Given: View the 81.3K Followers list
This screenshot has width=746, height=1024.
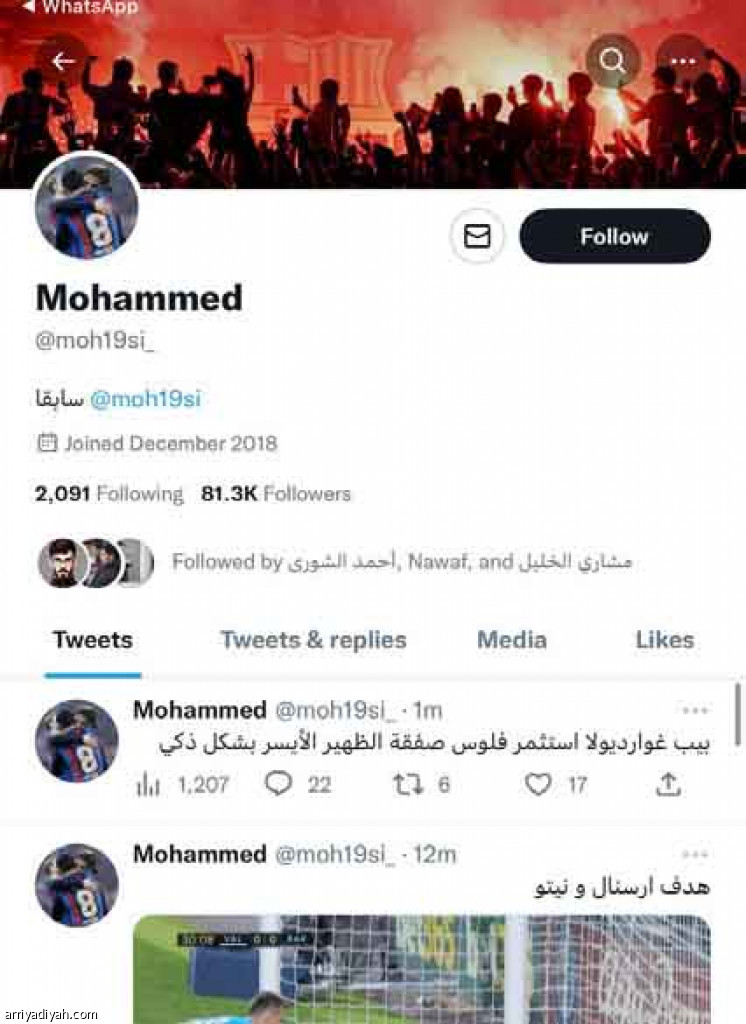Looking at the screenshot, I should tap(275, 494).
